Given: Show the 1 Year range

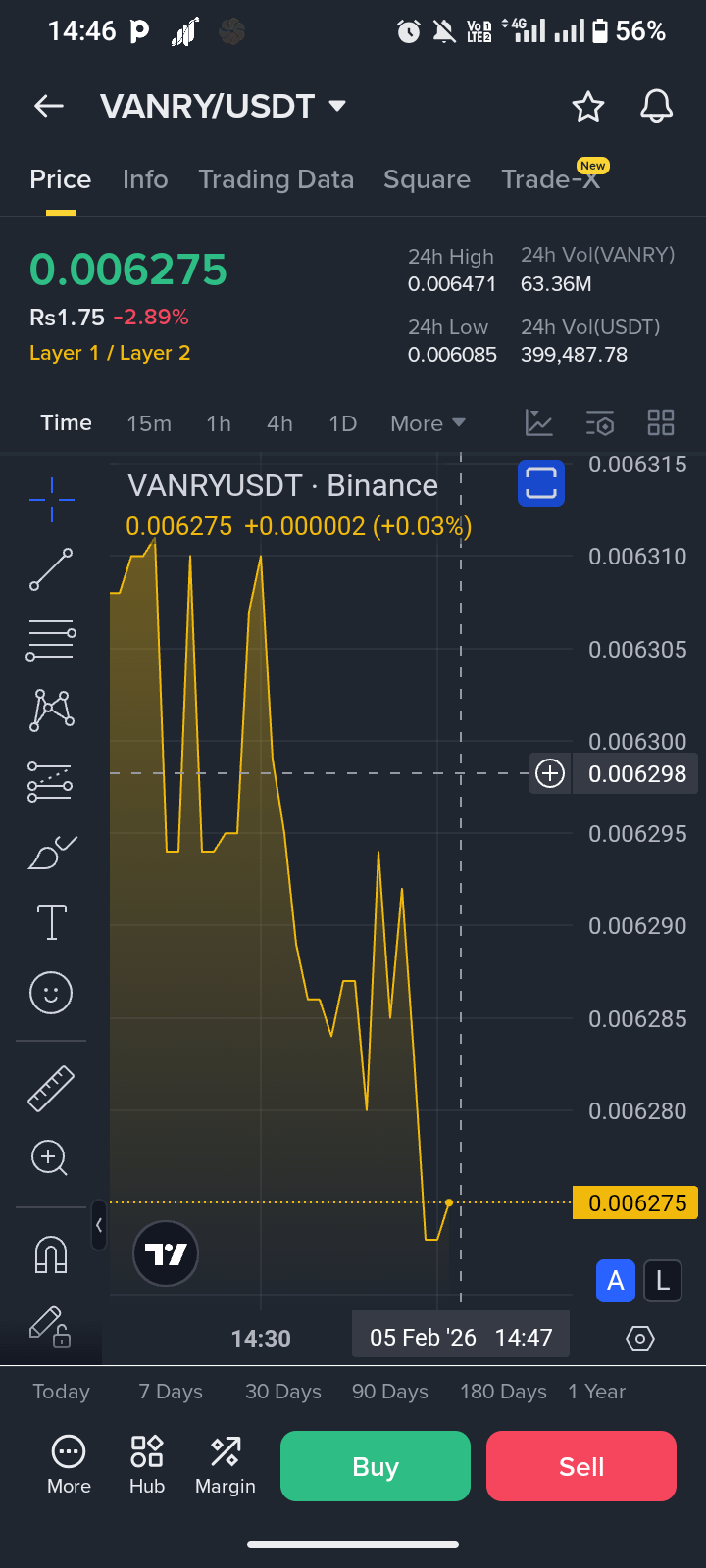Looking at the screenshot, I should 596,1392.
